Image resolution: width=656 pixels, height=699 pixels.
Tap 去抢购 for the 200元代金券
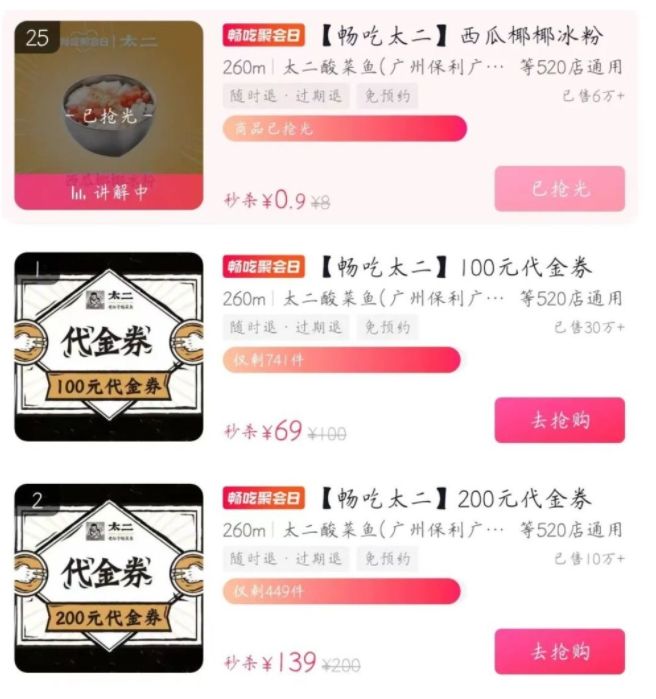point(559,652)
